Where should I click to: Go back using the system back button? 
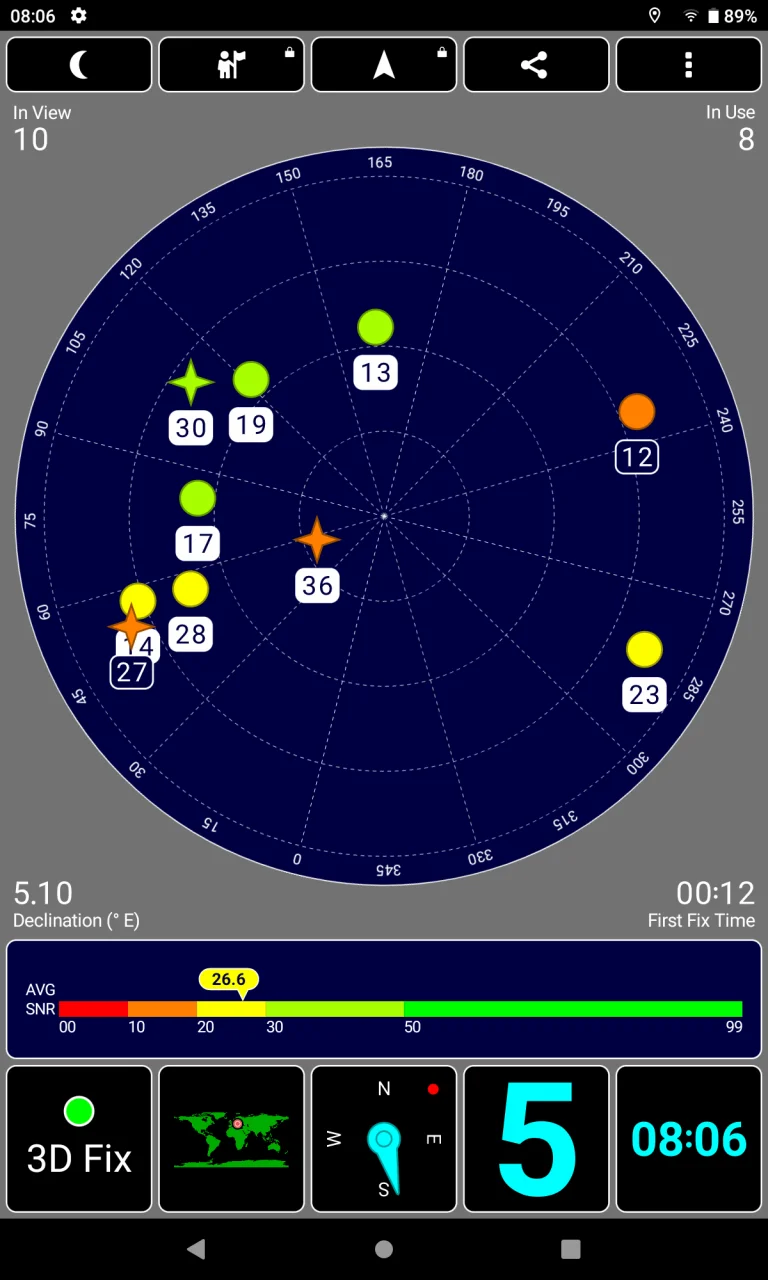click(196, 1248)
